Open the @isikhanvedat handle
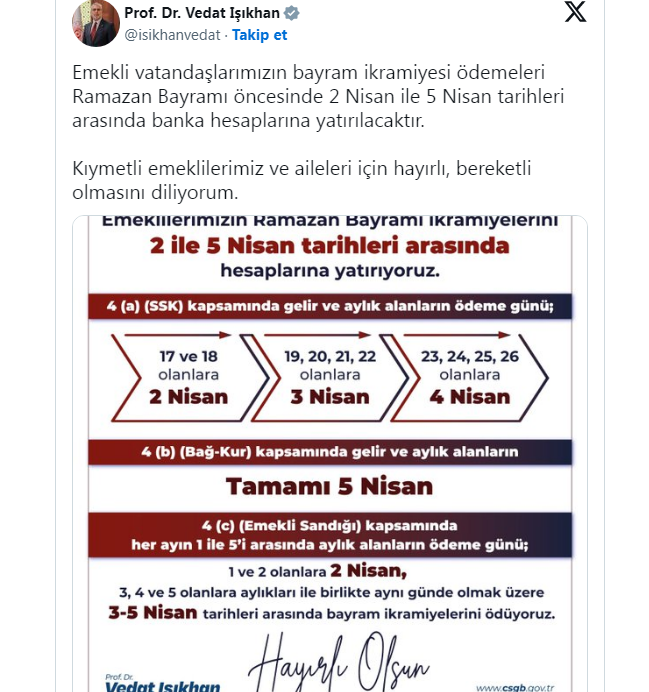 pyautogui.click(x=173, y=34)
